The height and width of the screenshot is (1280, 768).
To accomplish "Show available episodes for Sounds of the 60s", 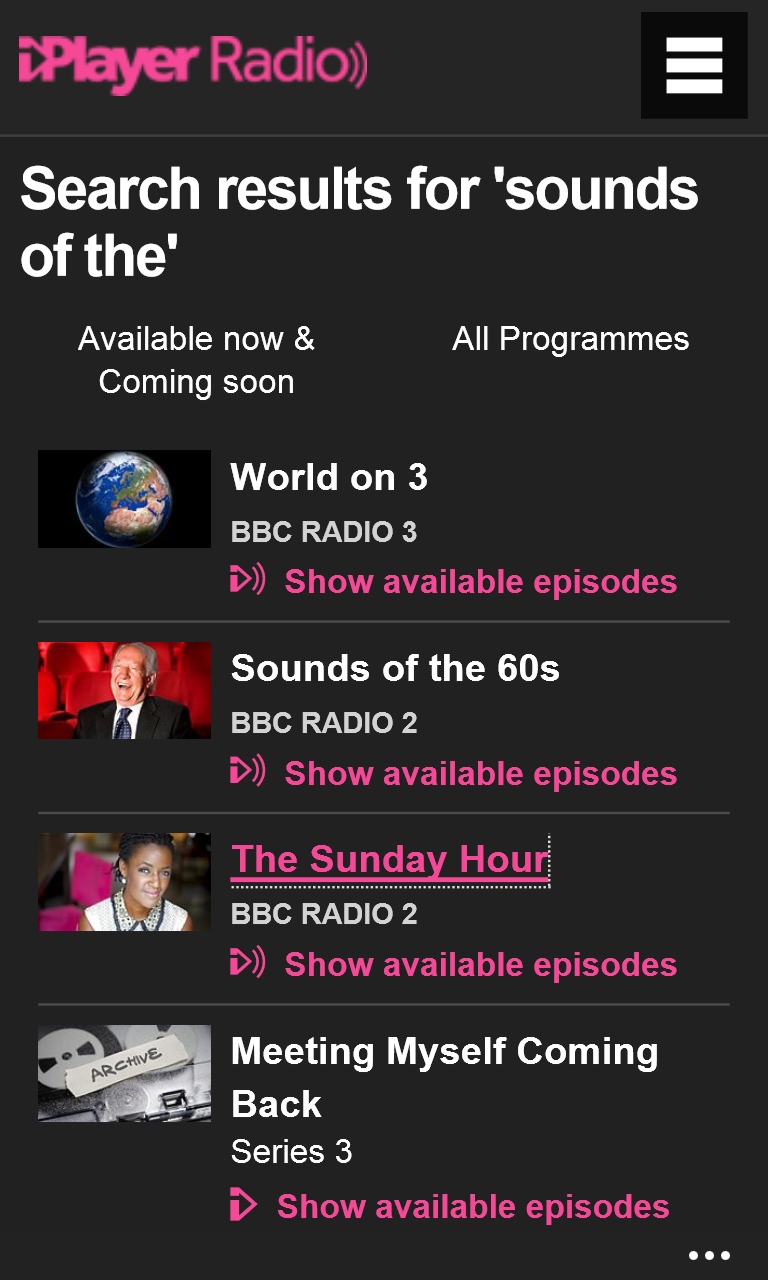I will 454,773.
